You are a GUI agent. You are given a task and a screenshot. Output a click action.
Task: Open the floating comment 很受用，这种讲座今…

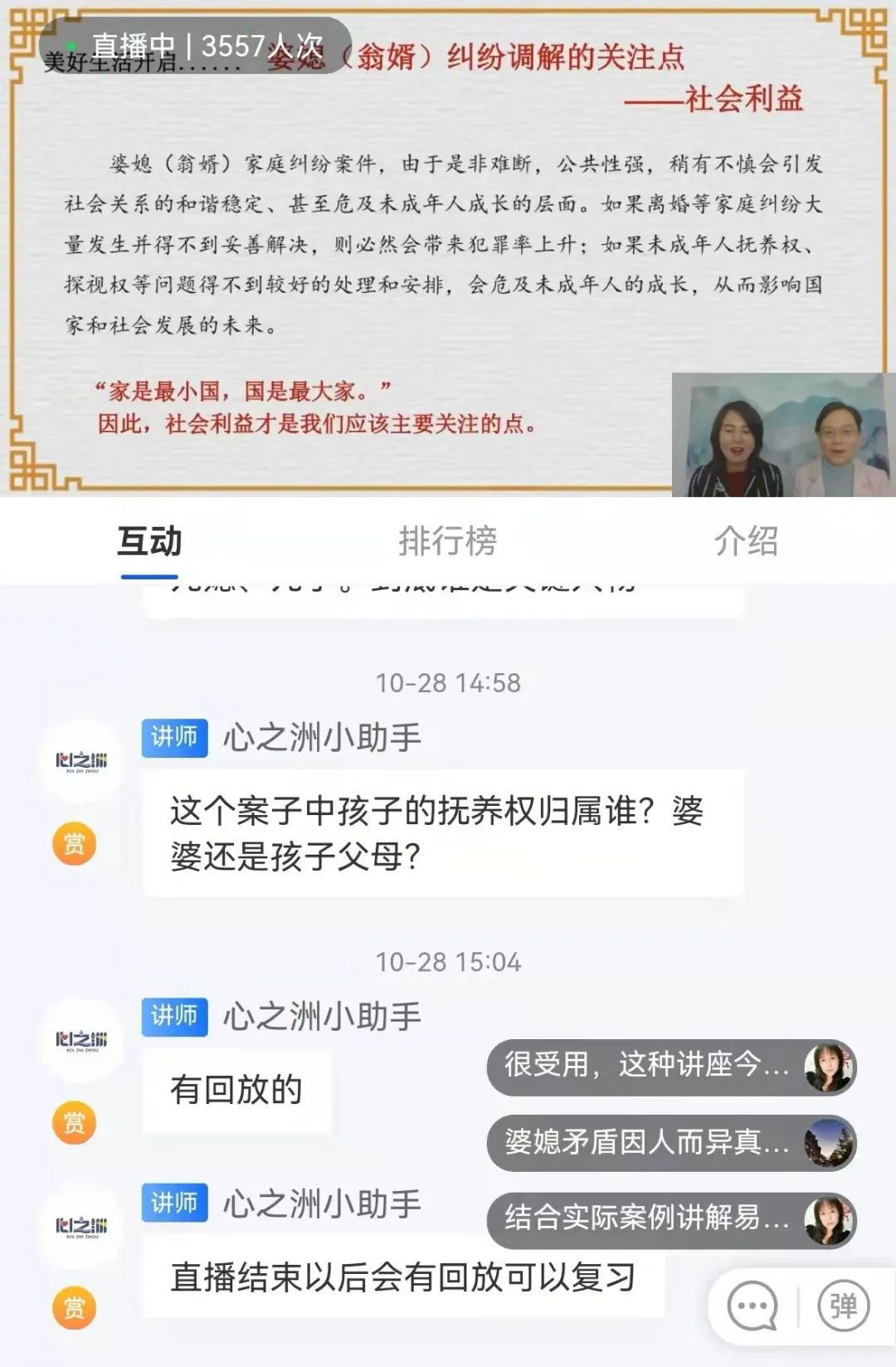point(670,1066)
